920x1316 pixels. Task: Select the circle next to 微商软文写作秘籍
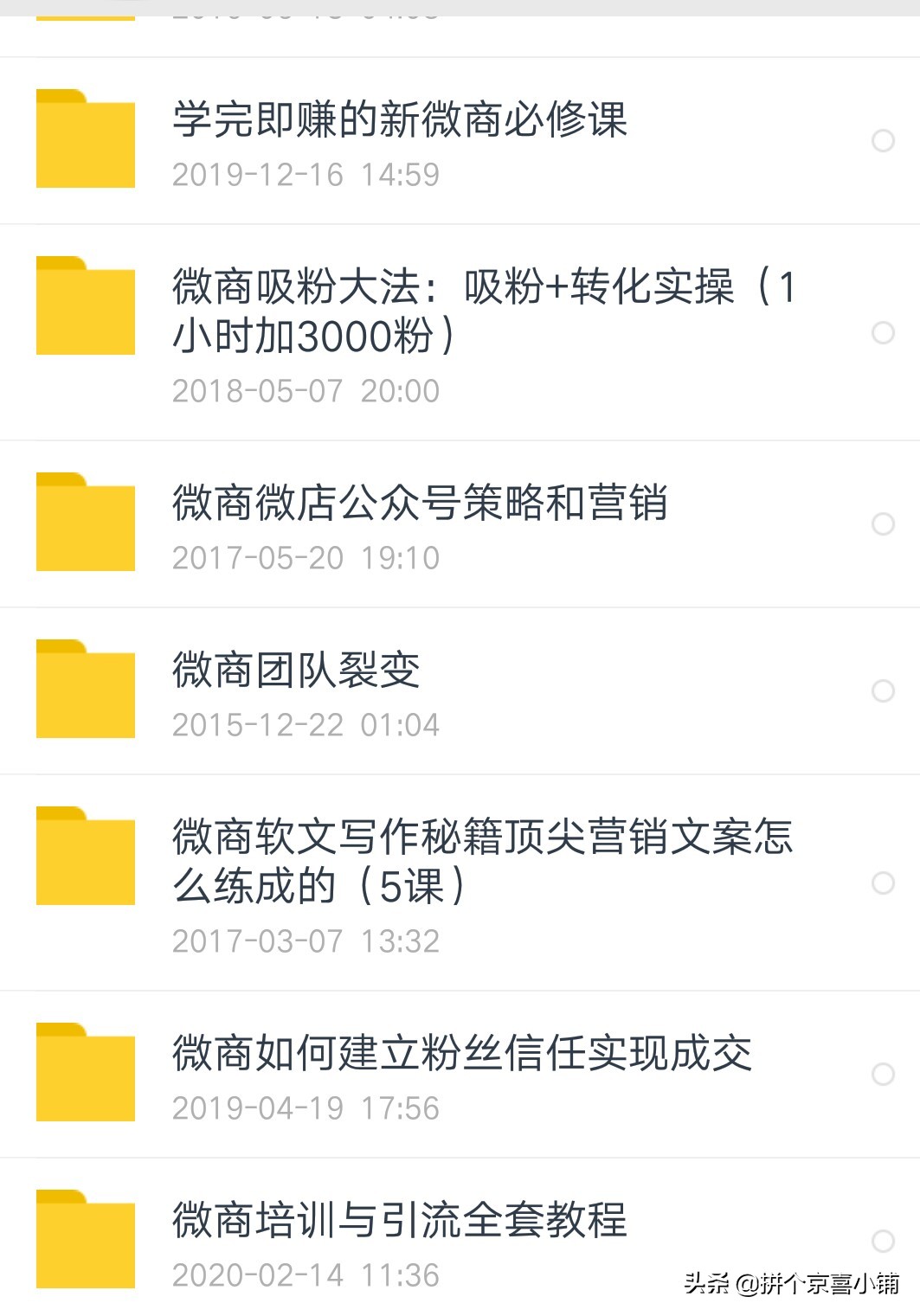pos(884,884)
